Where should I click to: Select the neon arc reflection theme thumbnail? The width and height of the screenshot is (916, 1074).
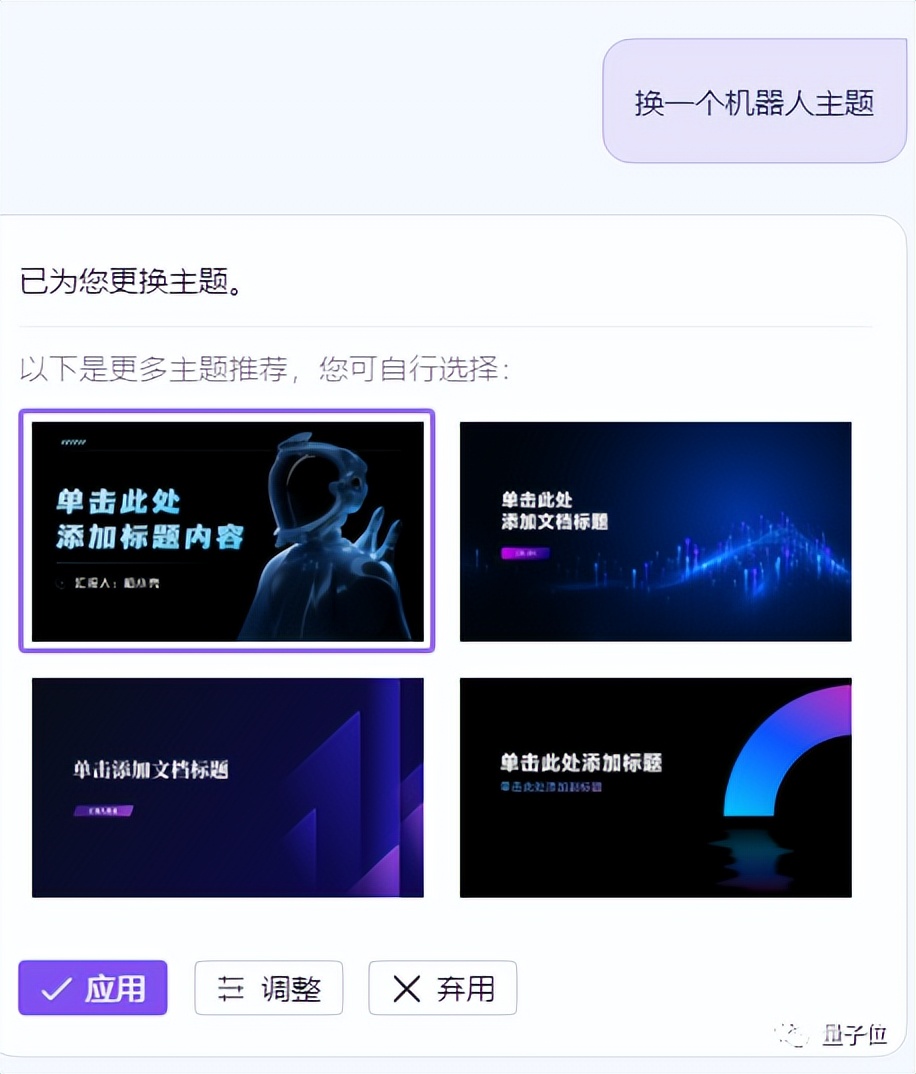point(655,787)
